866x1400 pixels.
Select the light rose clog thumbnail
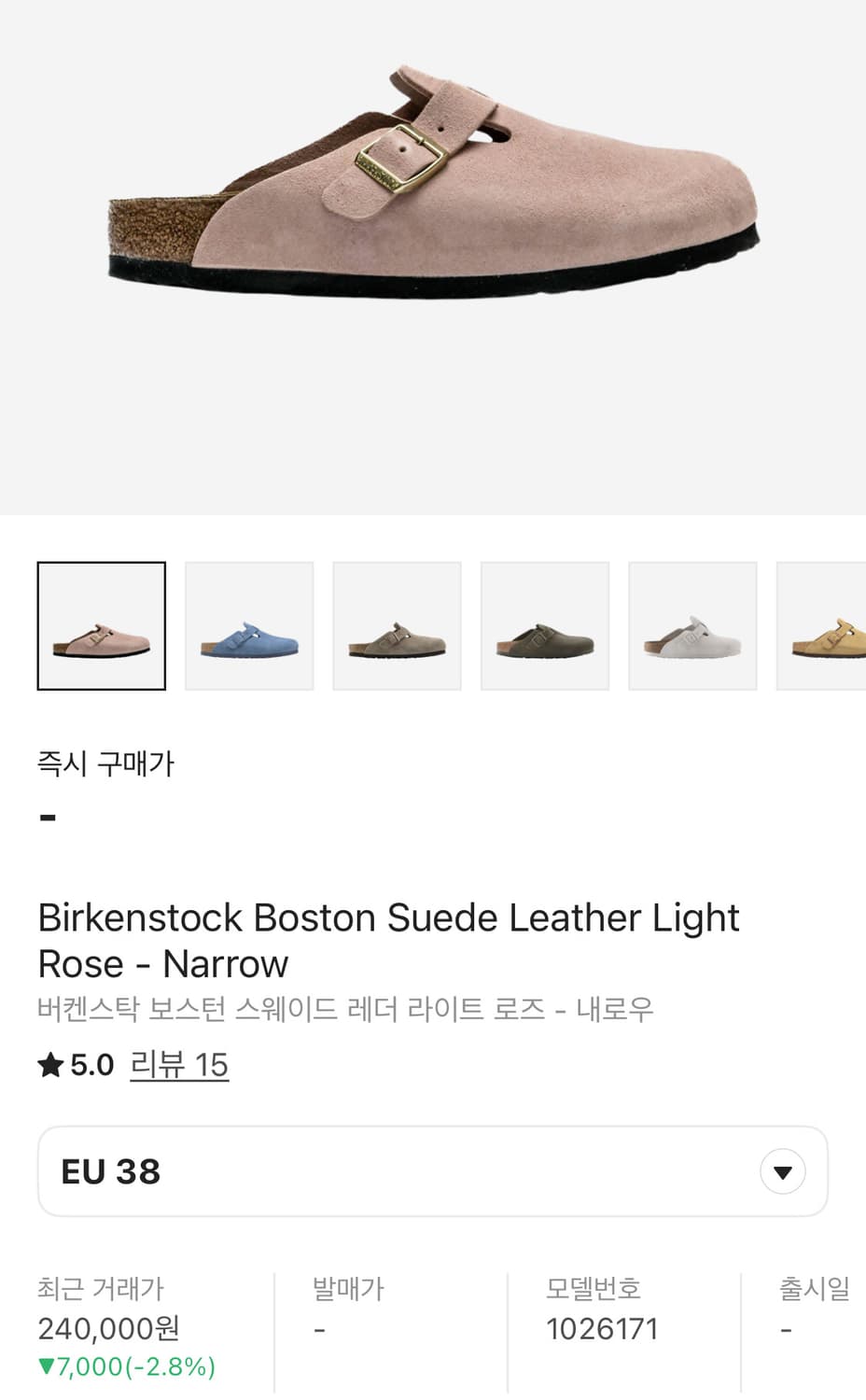(102, 626)
